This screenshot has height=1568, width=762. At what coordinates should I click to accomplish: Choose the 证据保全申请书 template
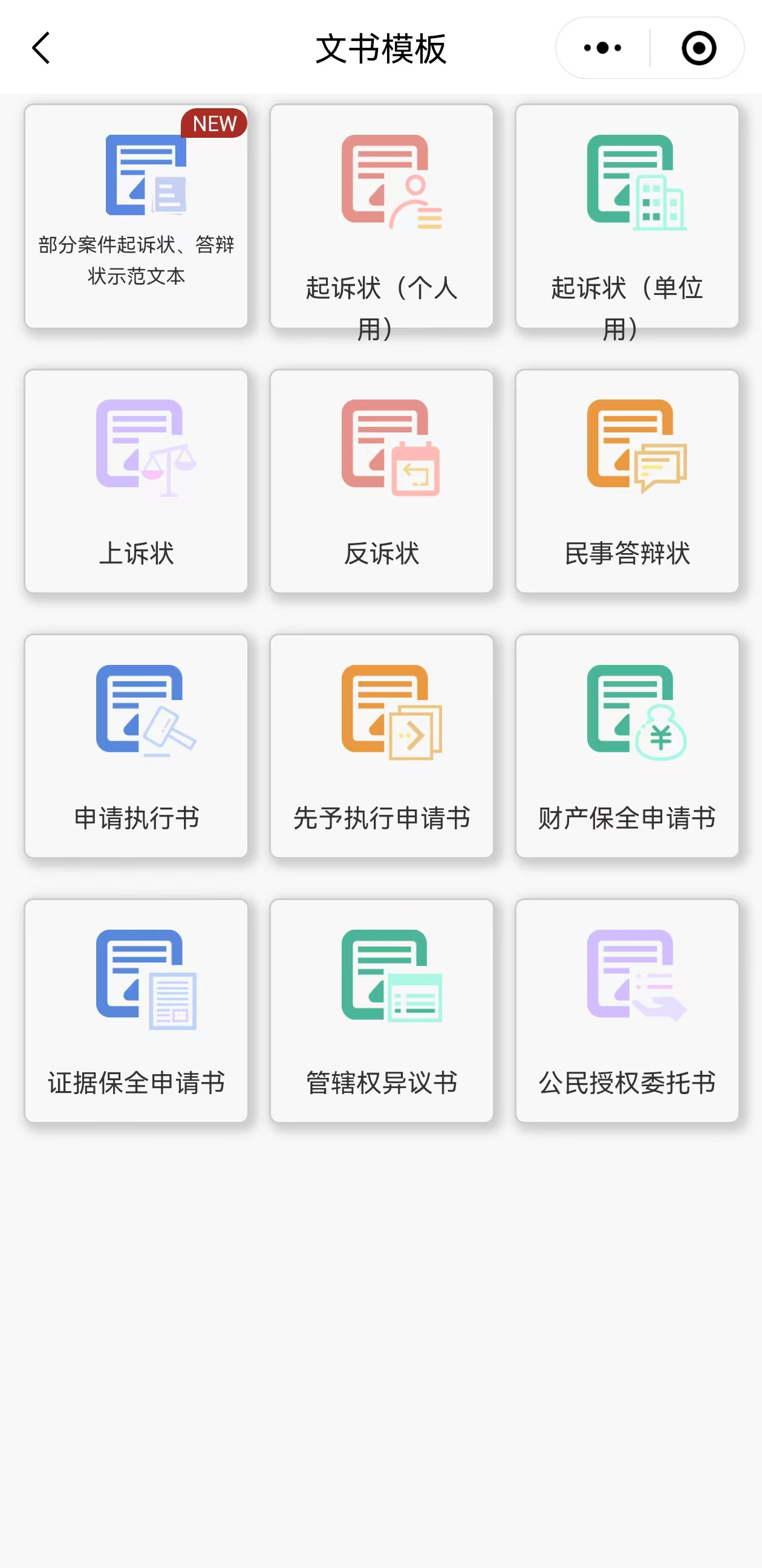click(137, 1011)
